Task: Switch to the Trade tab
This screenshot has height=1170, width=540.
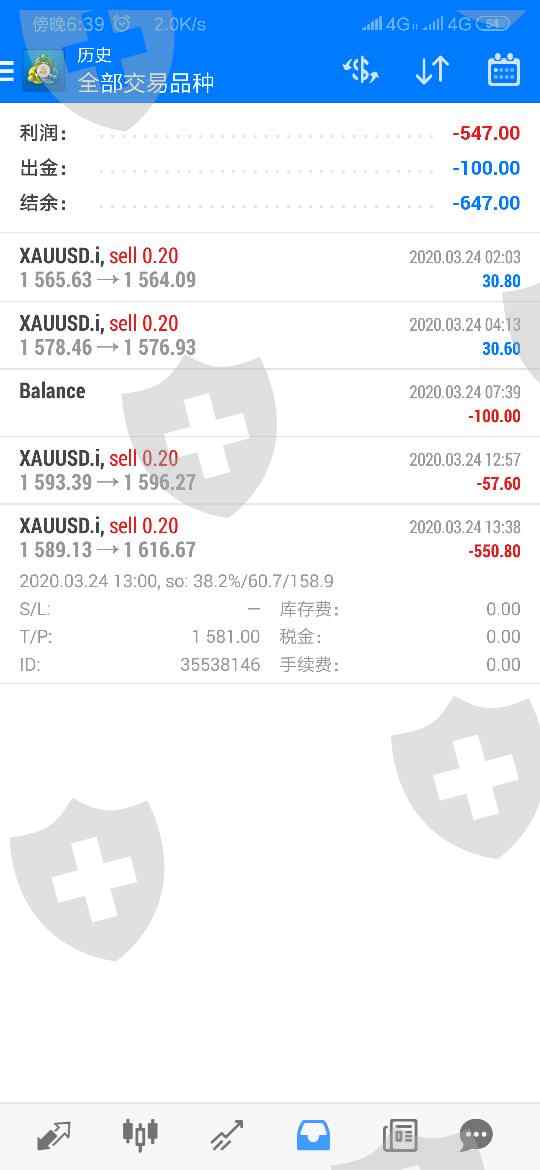Action: click(x=226, y=1136)
